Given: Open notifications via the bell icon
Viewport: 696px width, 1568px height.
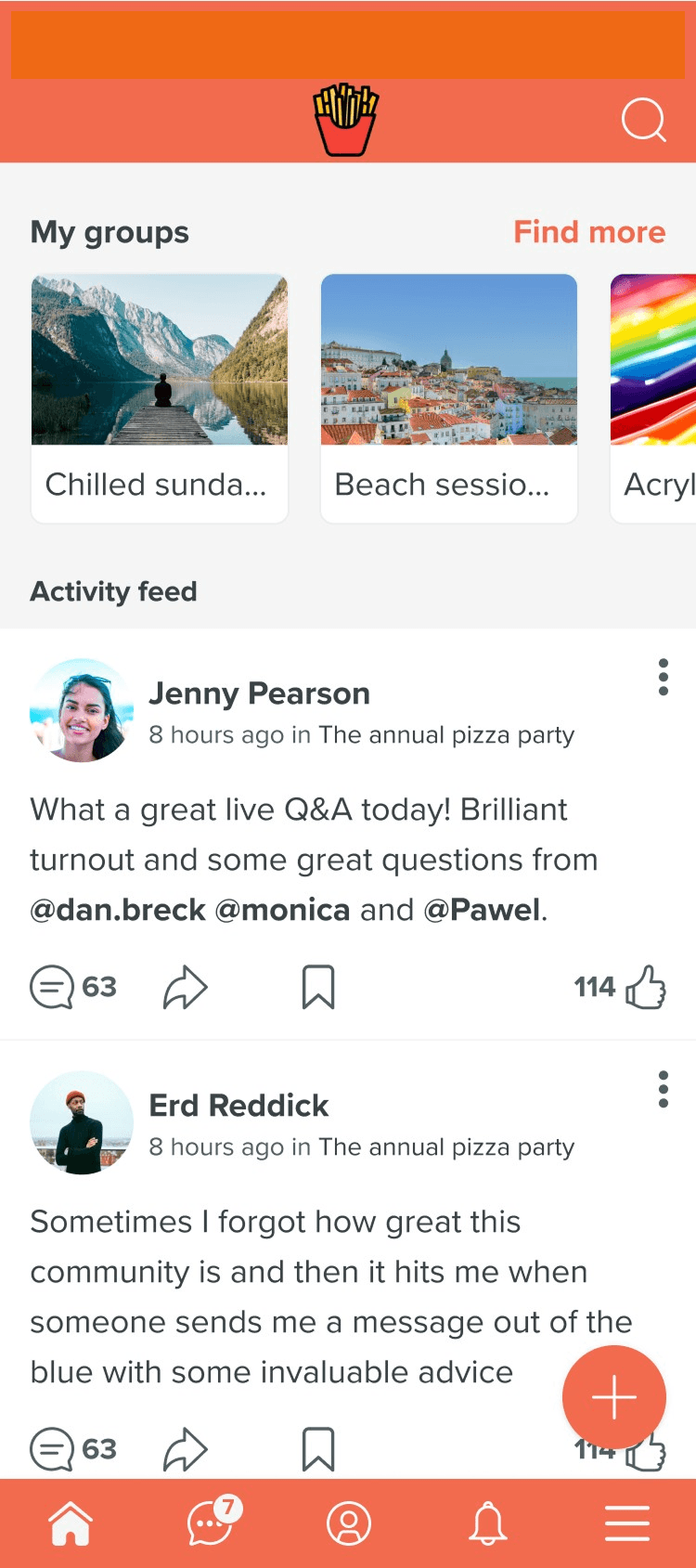Looking at the screenshot, I should (488, 1523).
